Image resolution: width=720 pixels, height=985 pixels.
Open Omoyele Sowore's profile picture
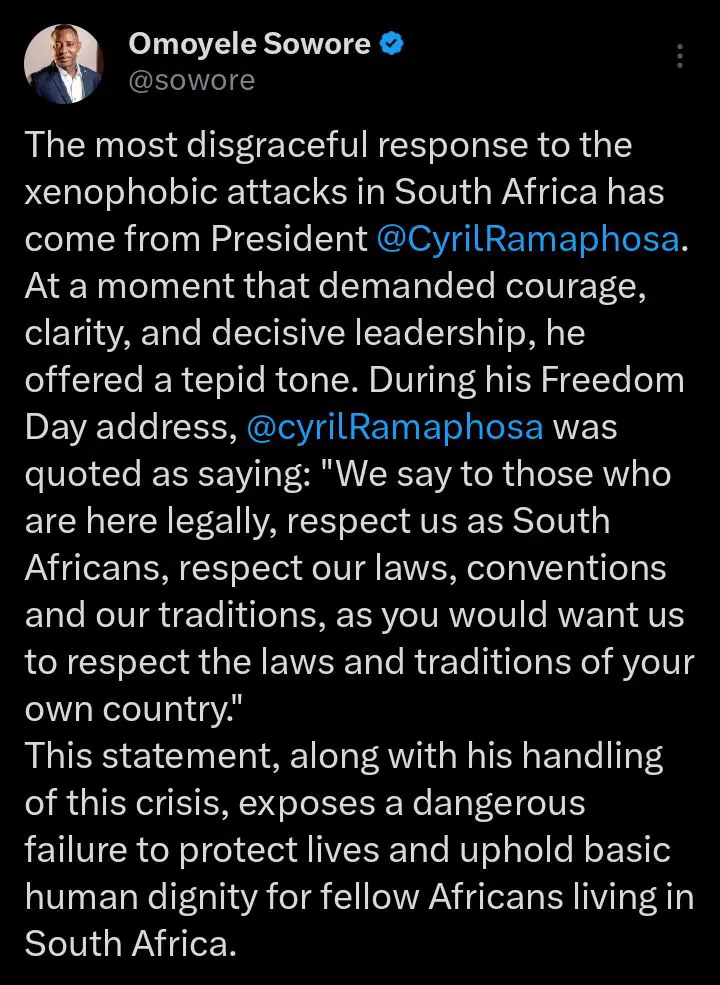tap(63, 63)
